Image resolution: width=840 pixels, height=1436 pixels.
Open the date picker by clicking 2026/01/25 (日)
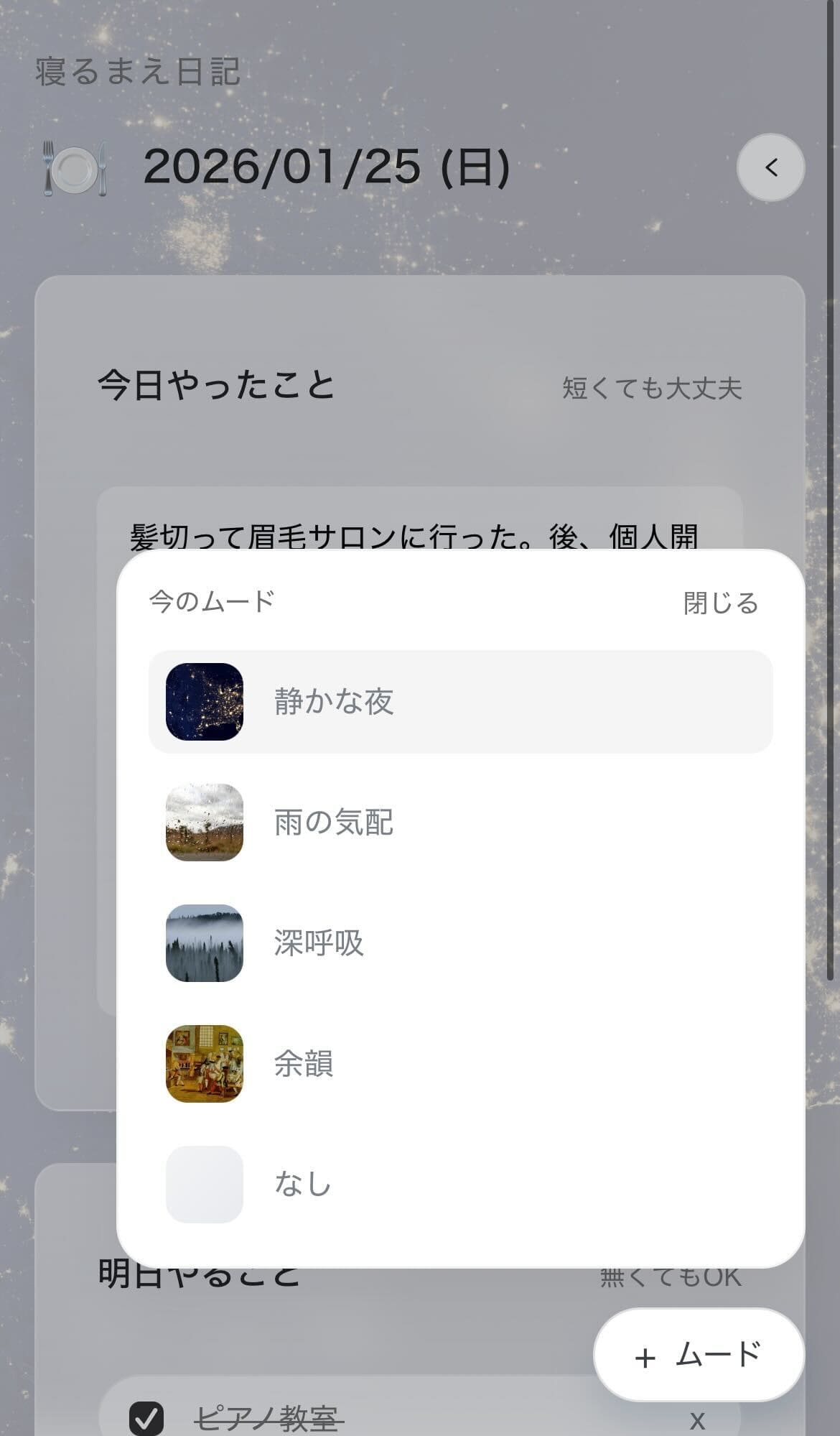click(x=327, y=167)
